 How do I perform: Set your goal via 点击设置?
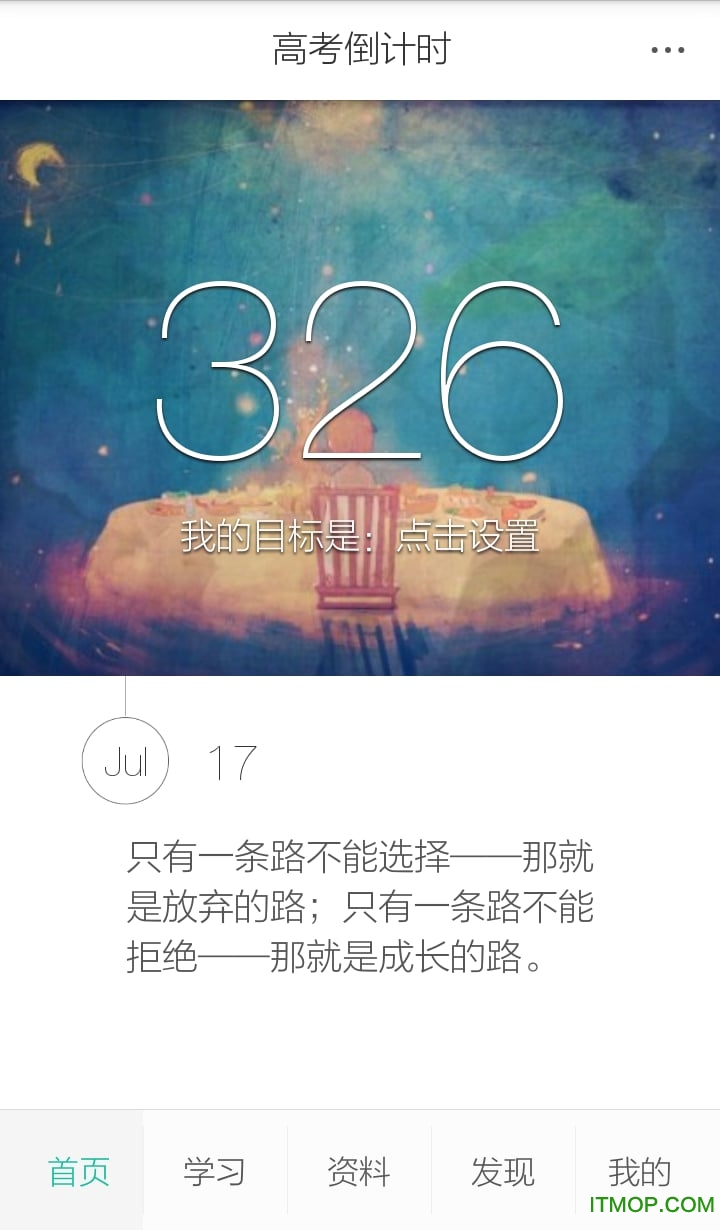click(468, 537)
